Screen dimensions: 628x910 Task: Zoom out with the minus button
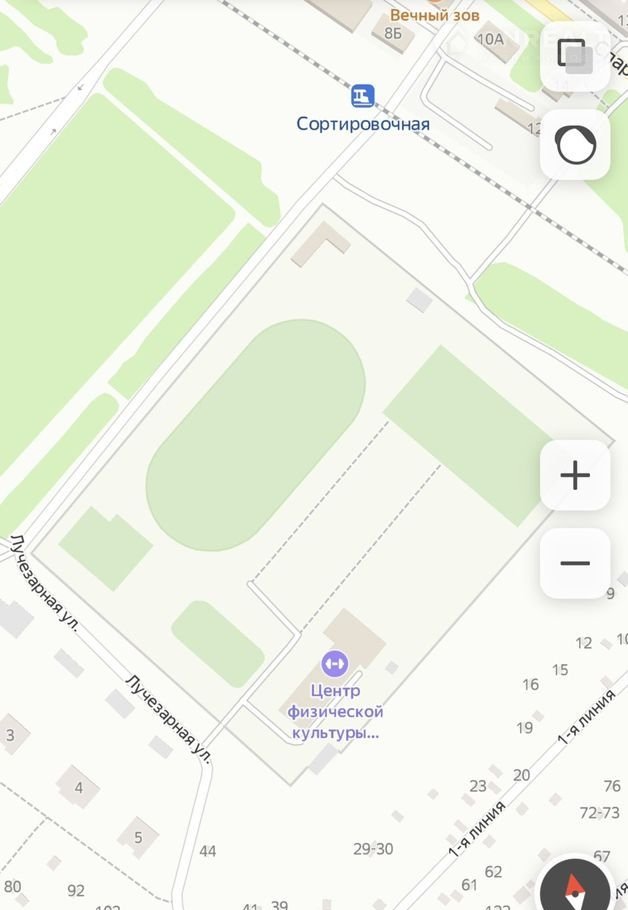point(575,563)
